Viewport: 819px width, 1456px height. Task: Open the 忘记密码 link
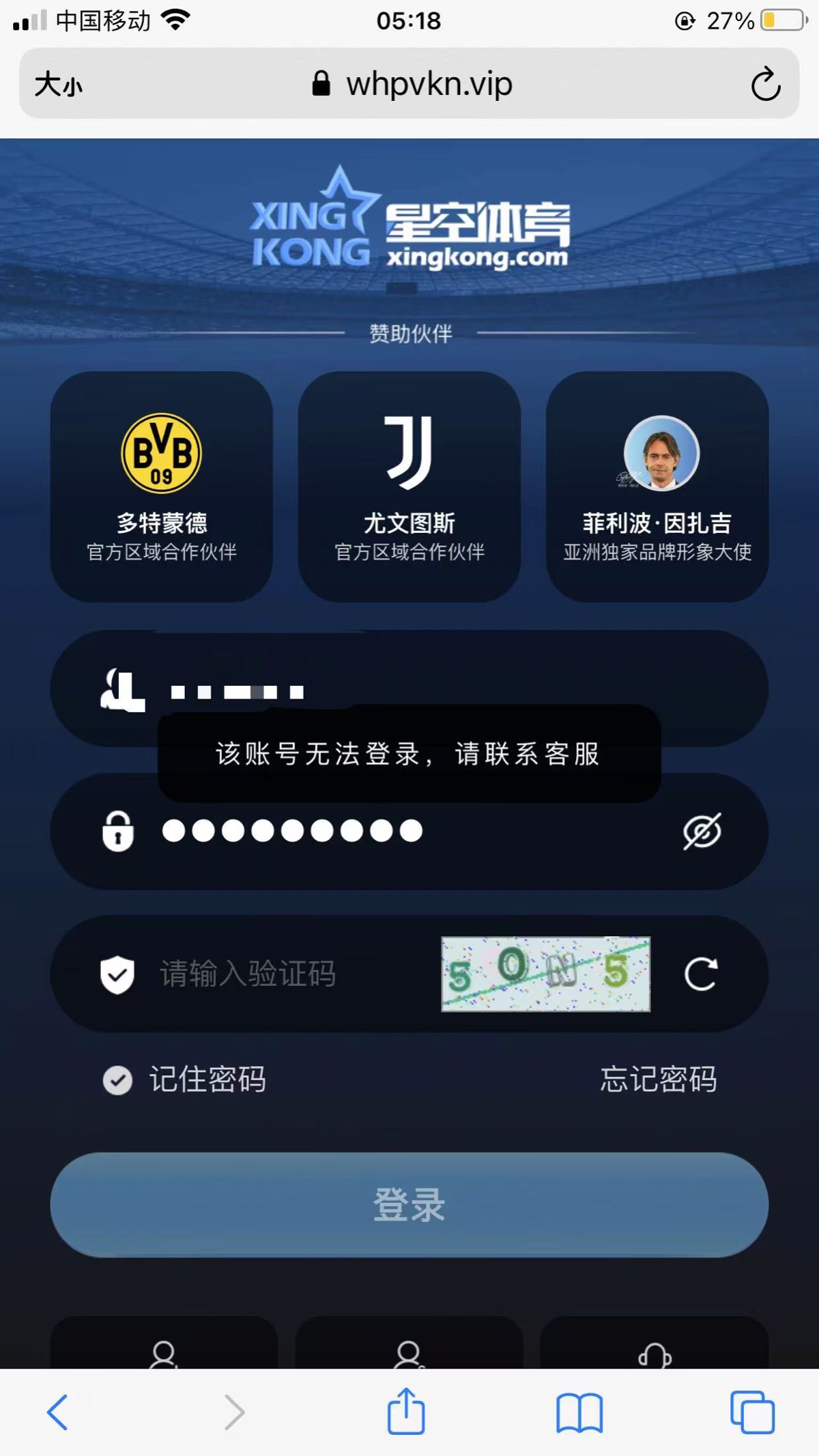(658, 1079)
